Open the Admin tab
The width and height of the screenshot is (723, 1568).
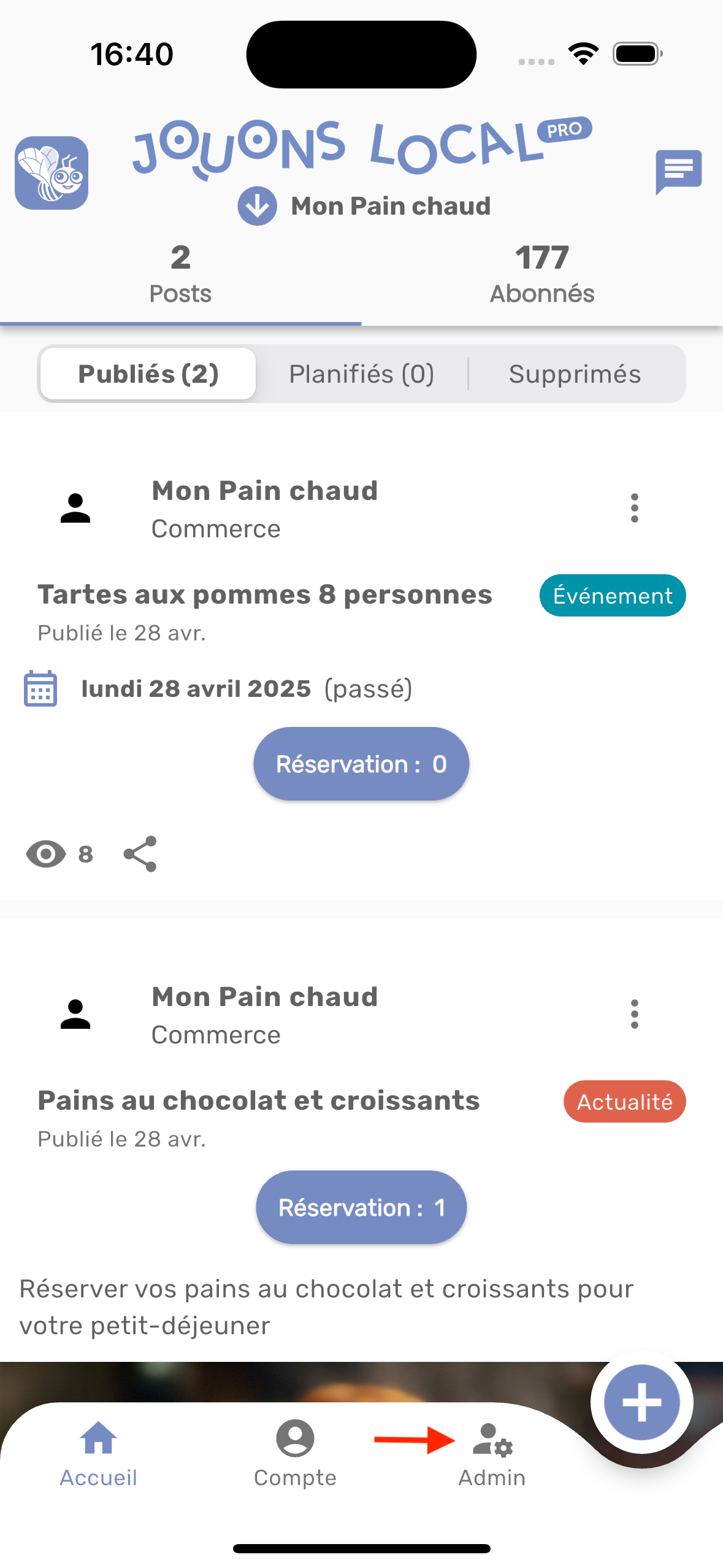tap(492, 1453)
